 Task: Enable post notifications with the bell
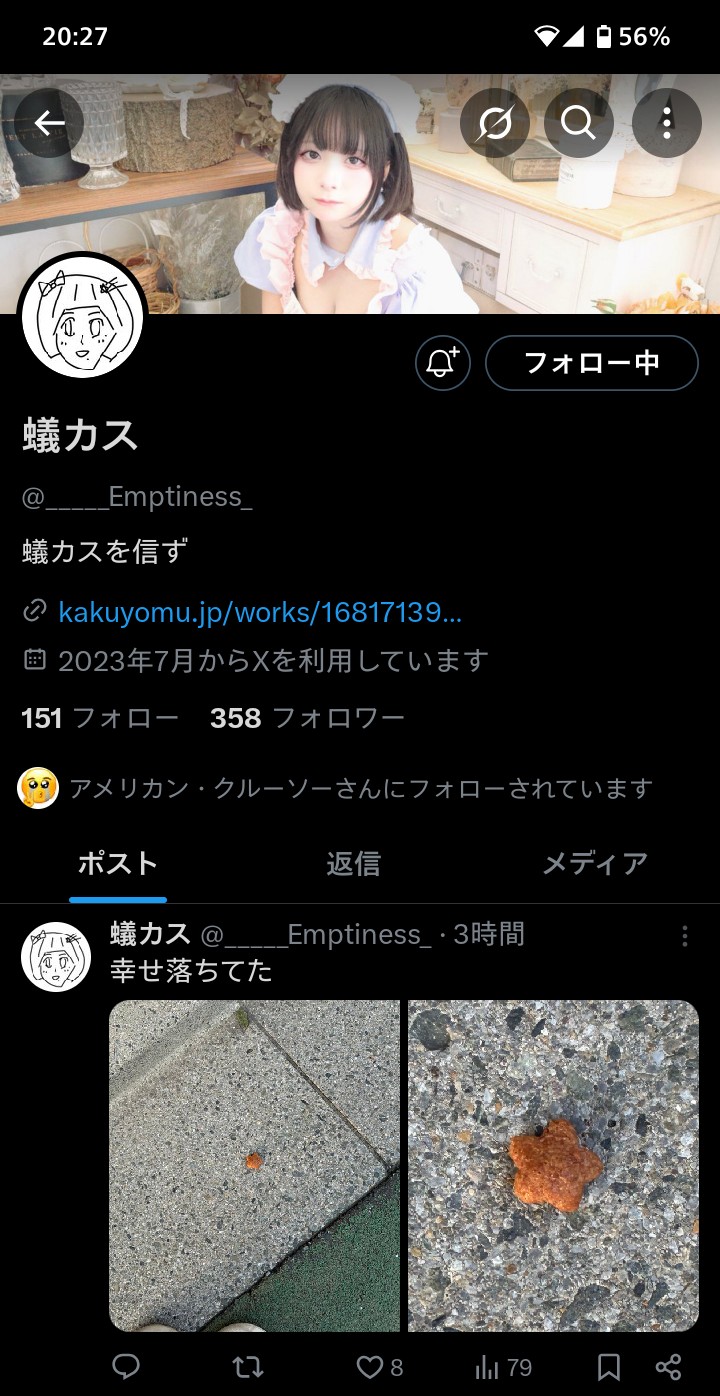(442, 363)
